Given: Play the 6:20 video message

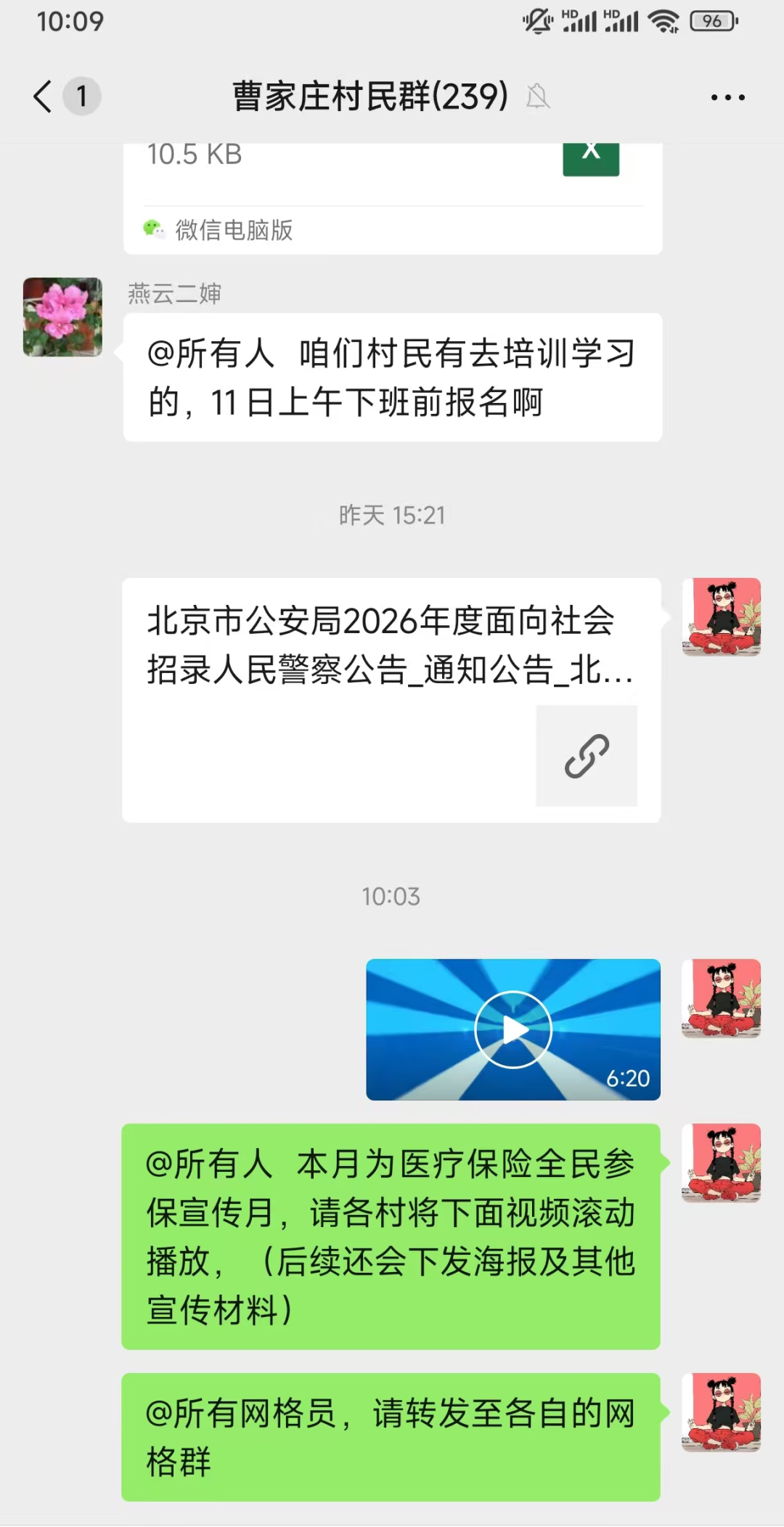Looking at the screenshot, I should click(513, 1030).
